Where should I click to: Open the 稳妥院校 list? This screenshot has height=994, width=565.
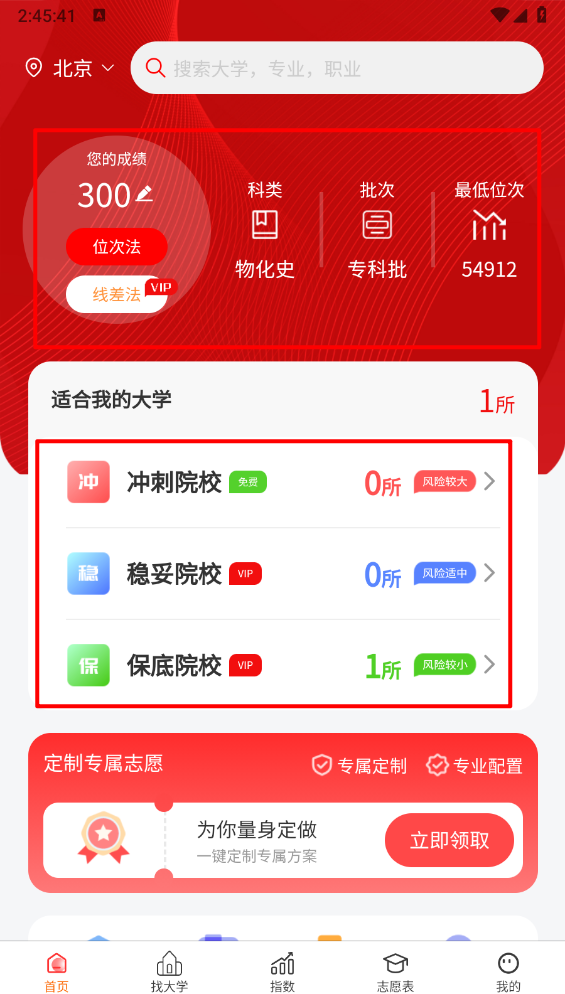[x=283, y=574]
